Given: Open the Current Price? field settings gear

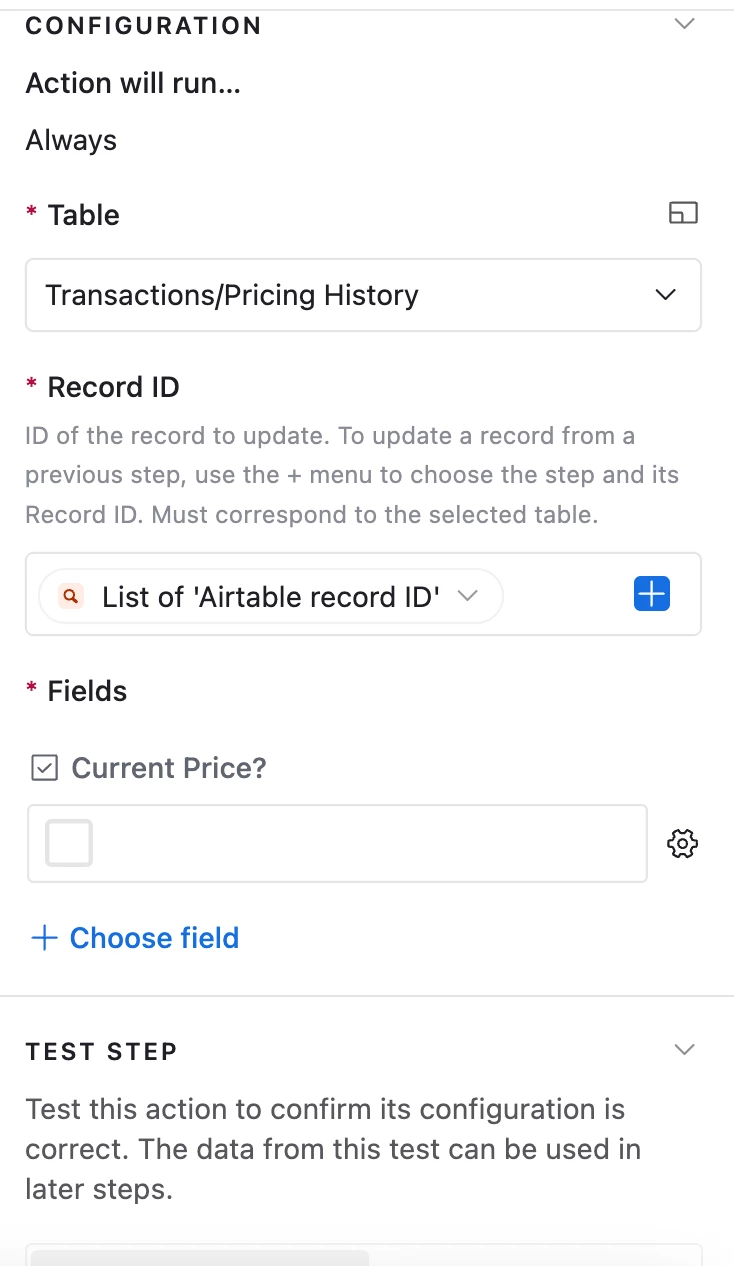Looking at the screenshot, I should pyautogui.click(x=682, y=844).
